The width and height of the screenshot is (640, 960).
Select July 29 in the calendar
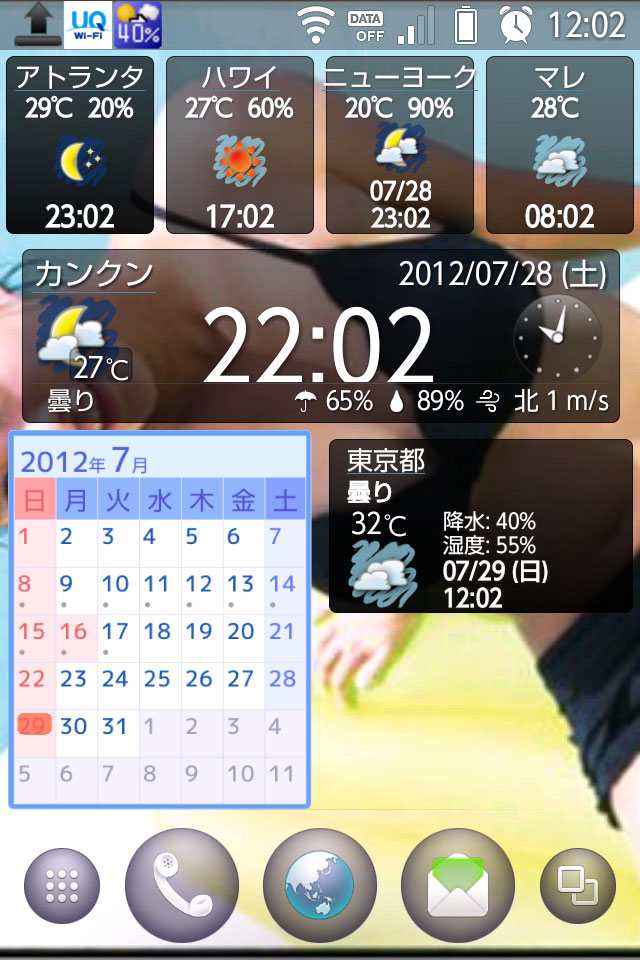point(33,726)
